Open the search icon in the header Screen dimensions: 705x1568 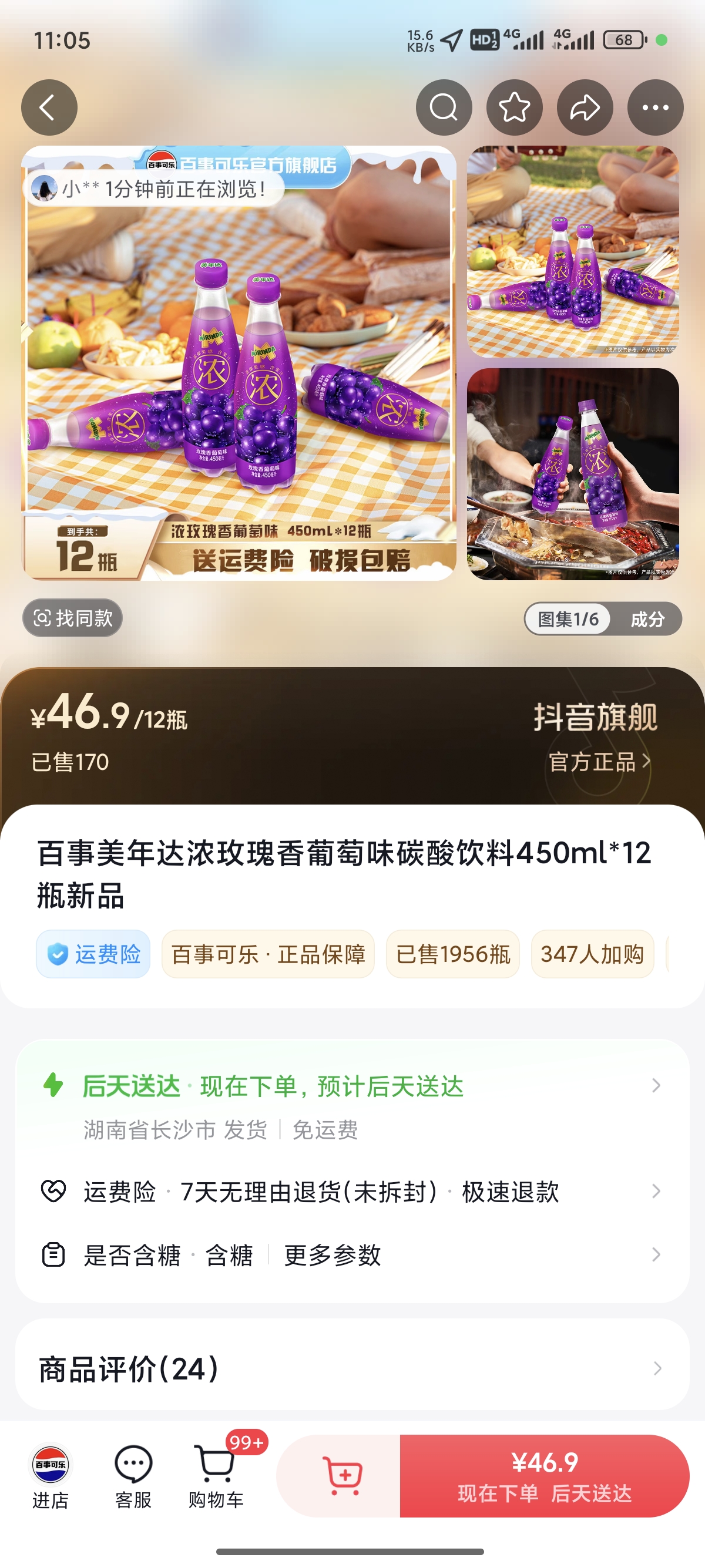[x=444, y=107]
